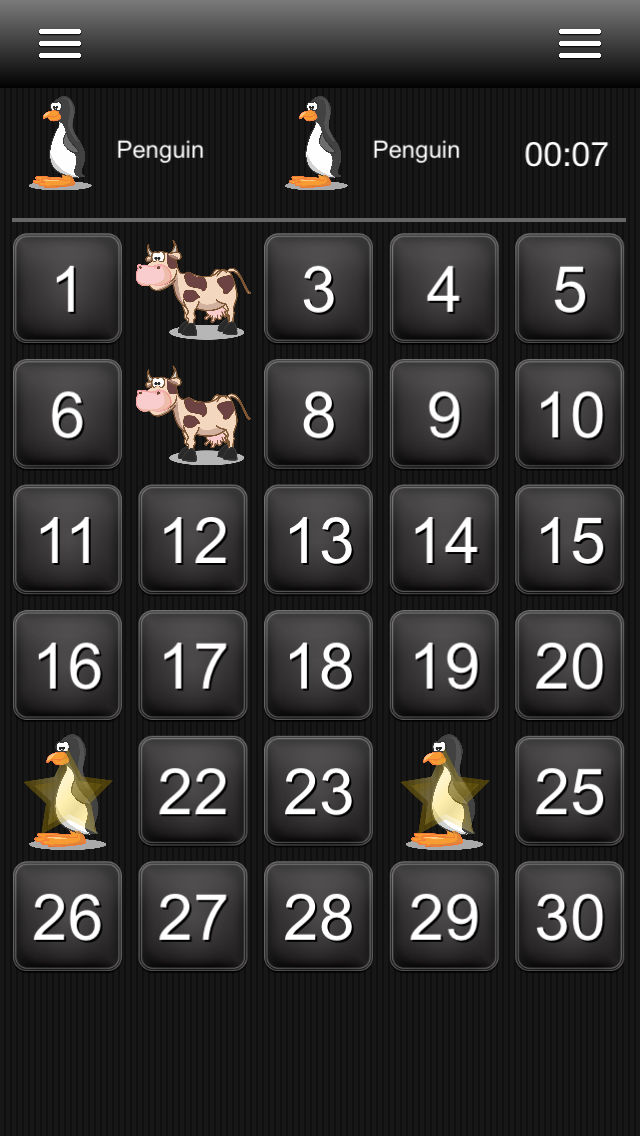The image size is (640, 1136).
Task: Reveal card number 12
Action: tap(193, 540)
